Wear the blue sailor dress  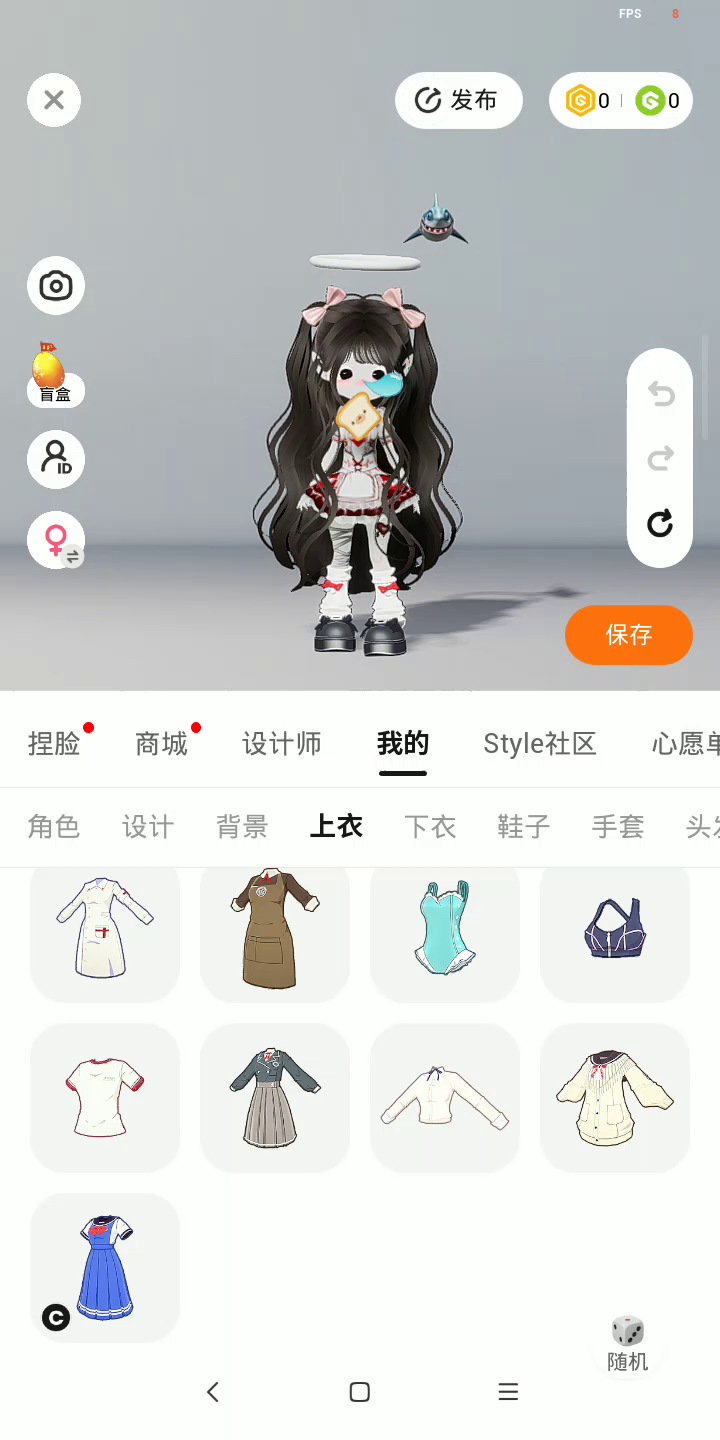(105, 1268)
